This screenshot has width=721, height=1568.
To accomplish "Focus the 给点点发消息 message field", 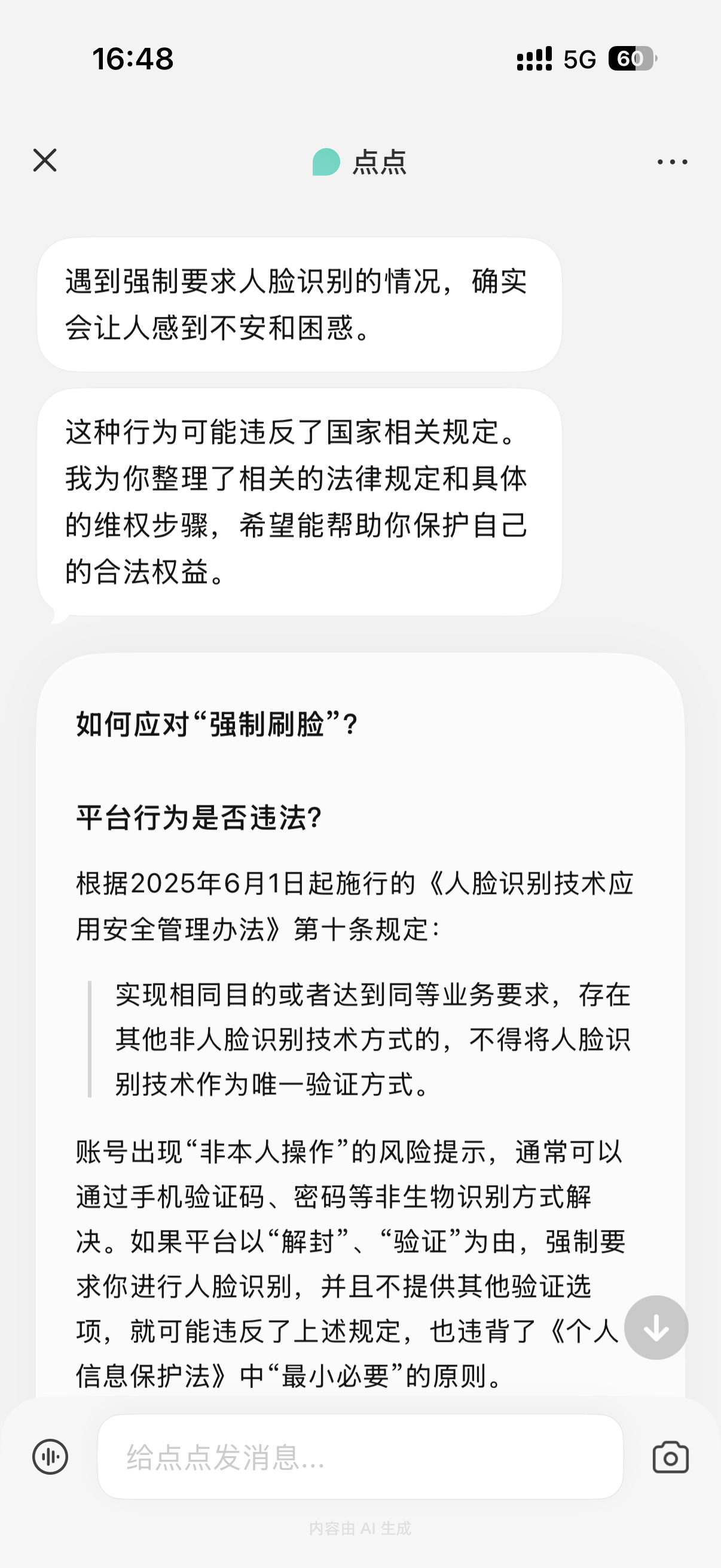I will [x=360, y=1457].
